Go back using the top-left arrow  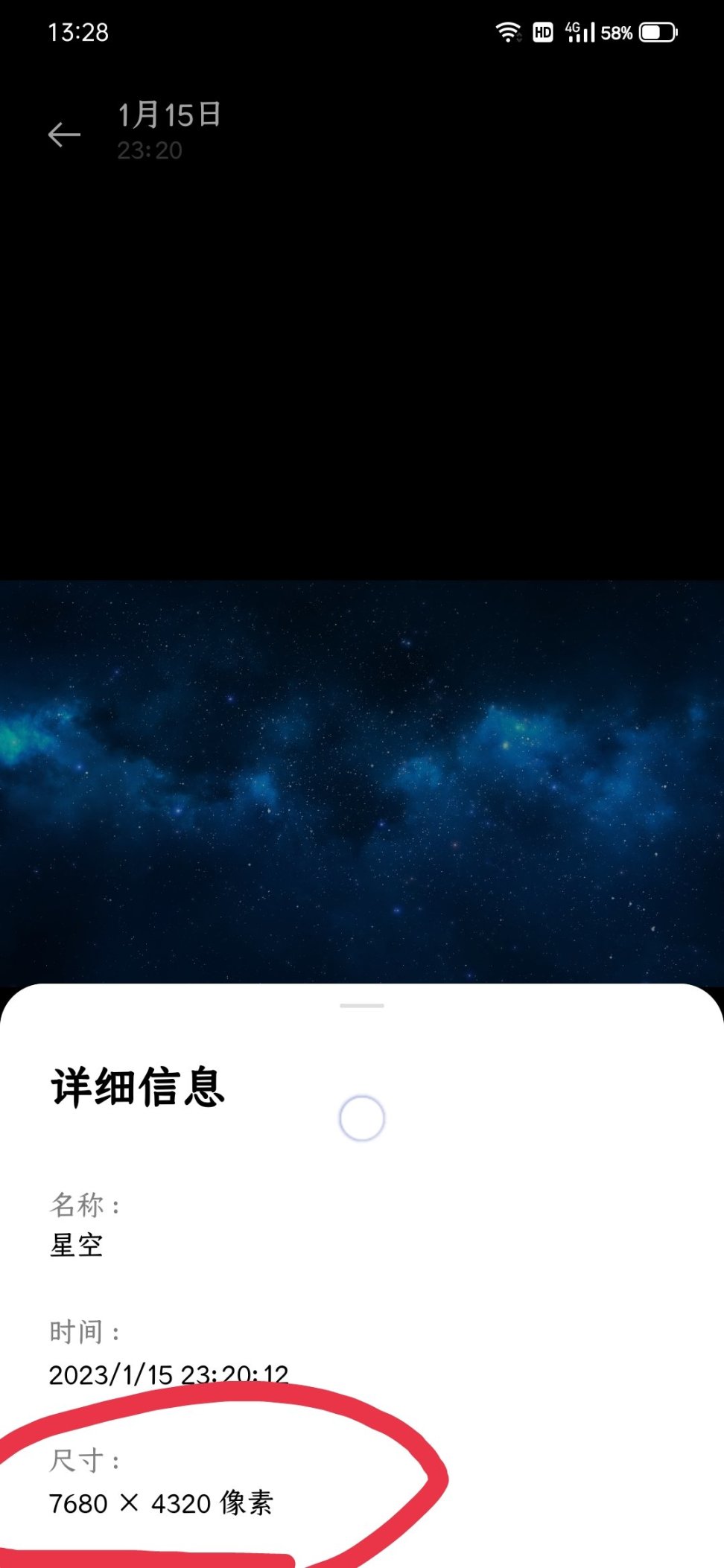(x=64, y=135)
